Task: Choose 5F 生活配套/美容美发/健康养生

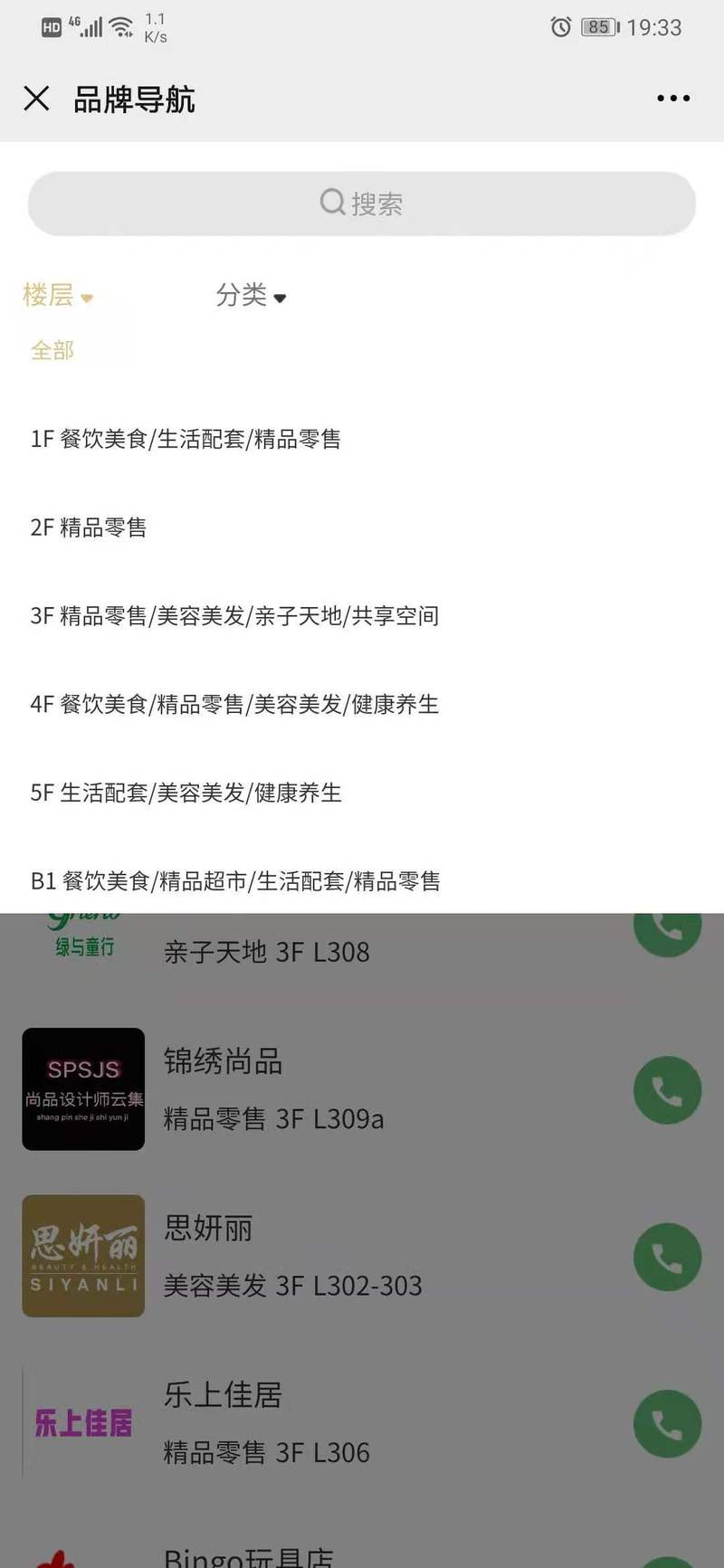Action: (x=186, y=793)
